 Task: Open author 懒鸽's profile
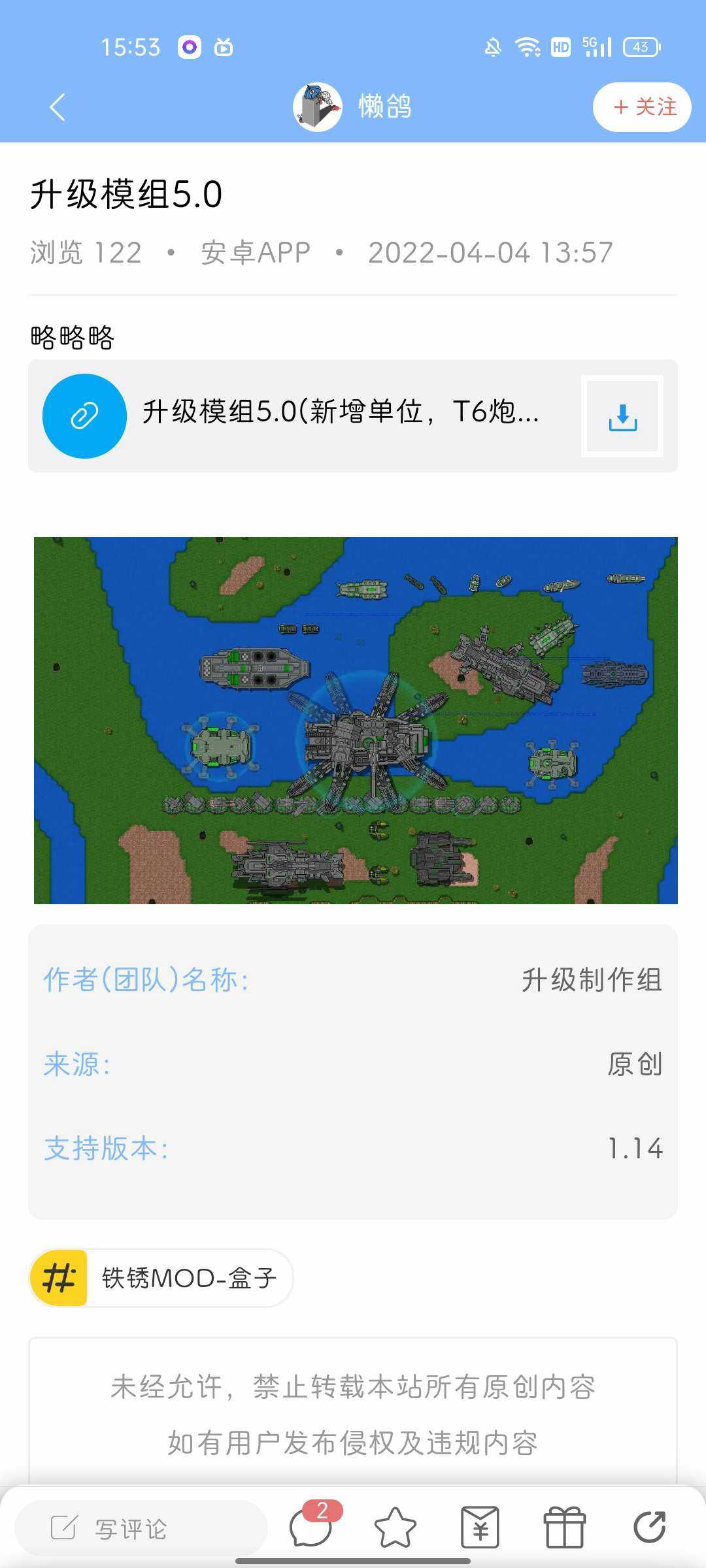pyautogui.click(x=353, y=106)
